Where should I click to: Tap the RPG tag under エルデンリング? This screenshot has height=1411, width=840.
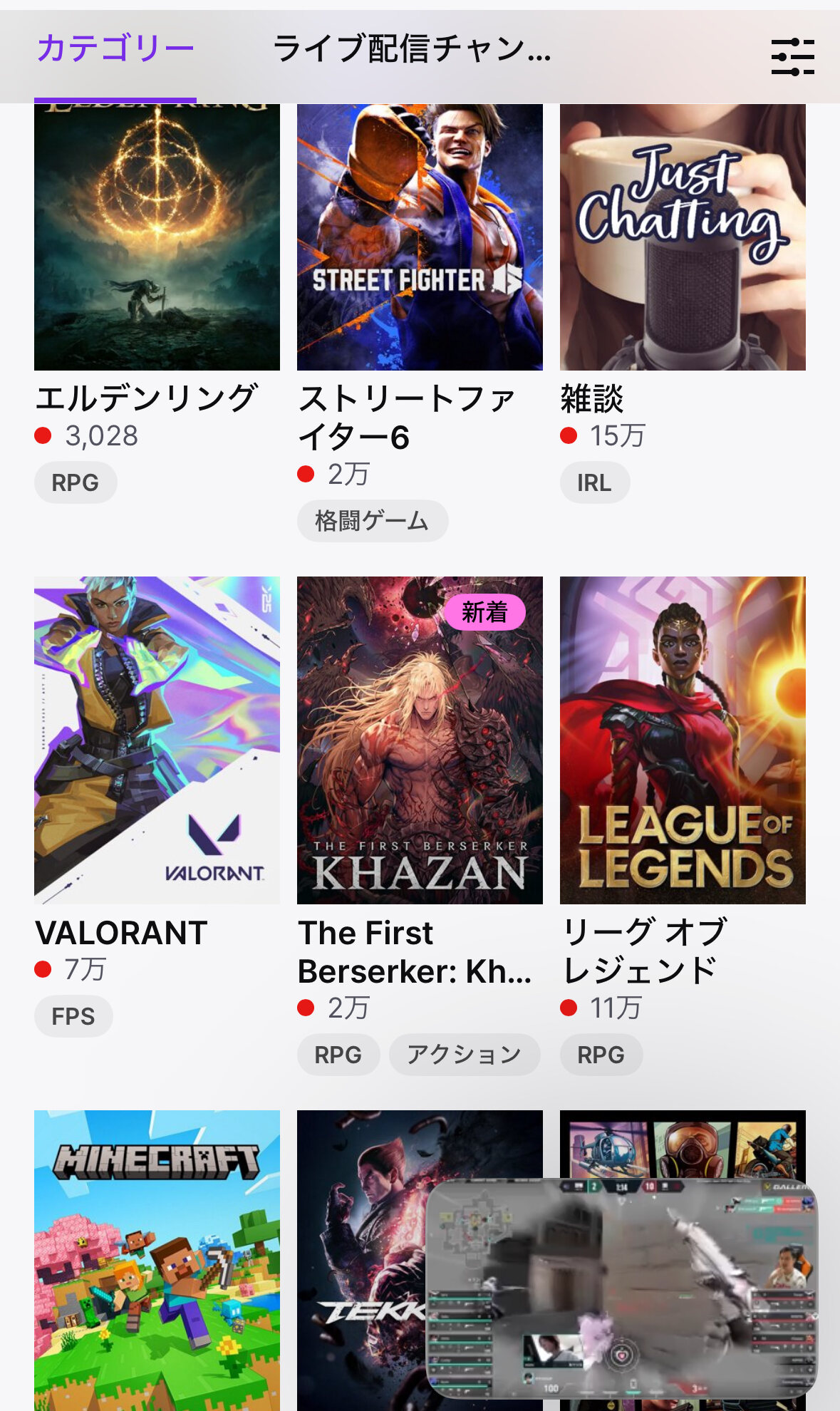(76, 482)
